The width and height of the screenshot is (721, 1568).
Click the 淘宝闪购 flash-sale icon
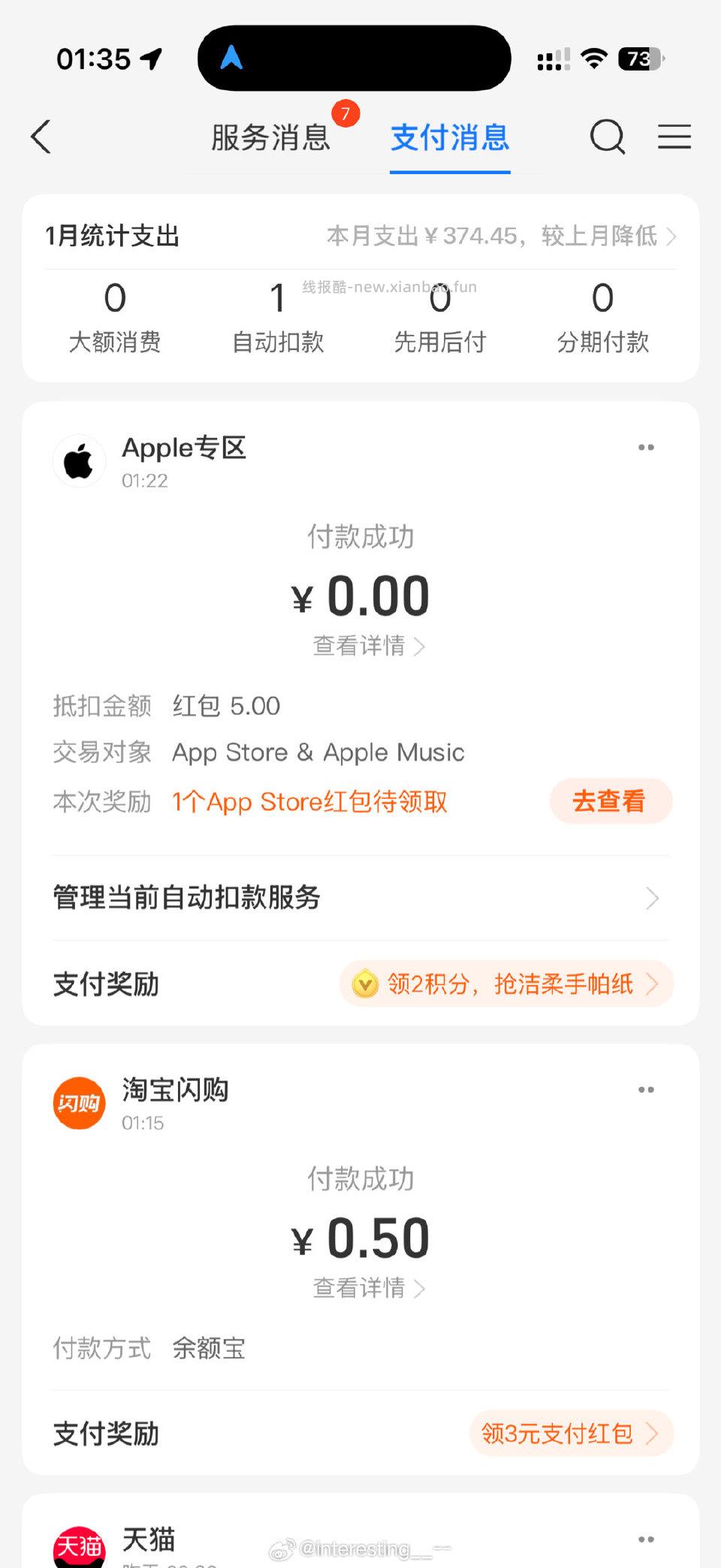(79, 1102)
